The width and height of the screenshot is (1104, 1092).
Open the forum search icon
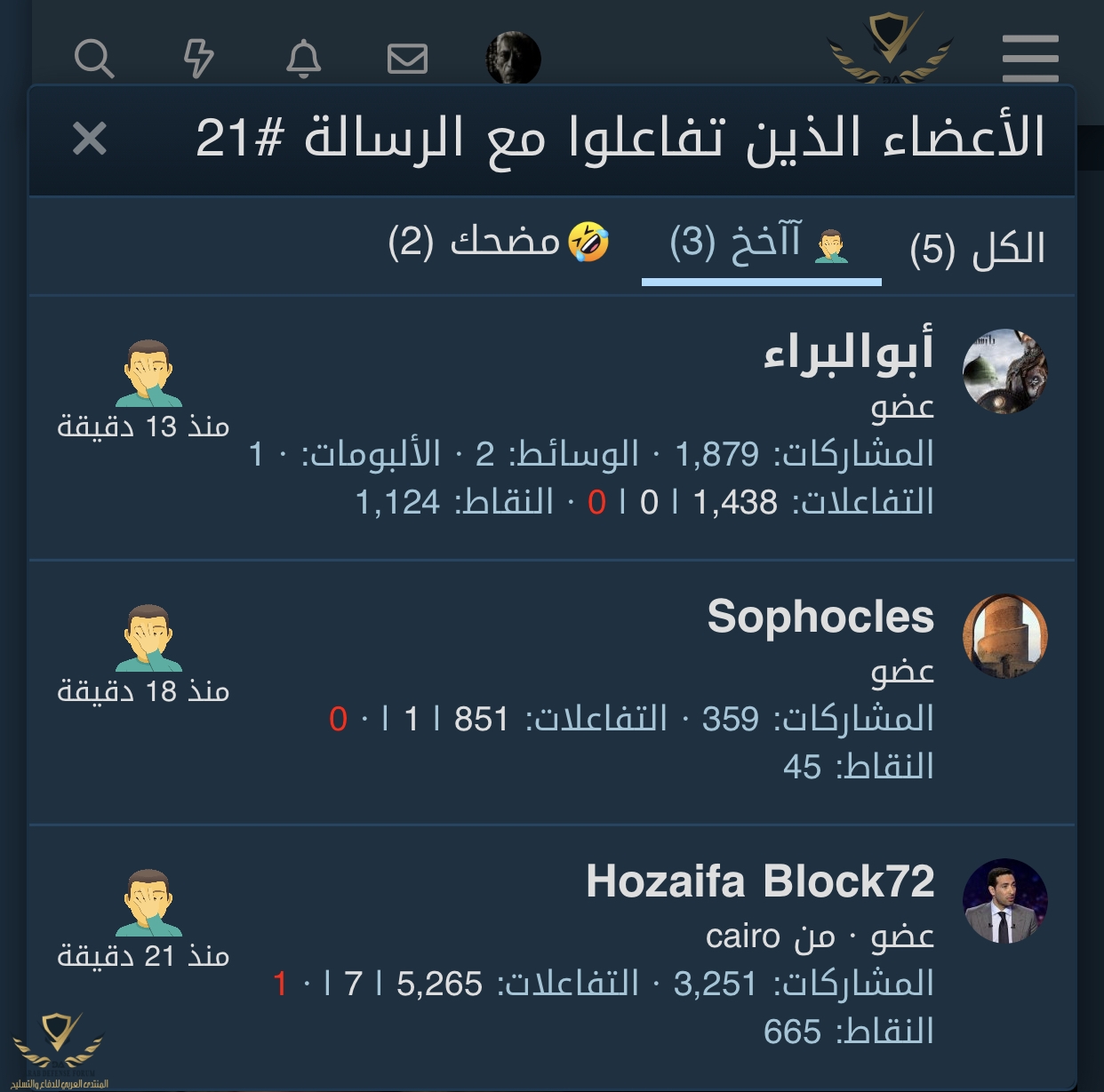[94, 59]
